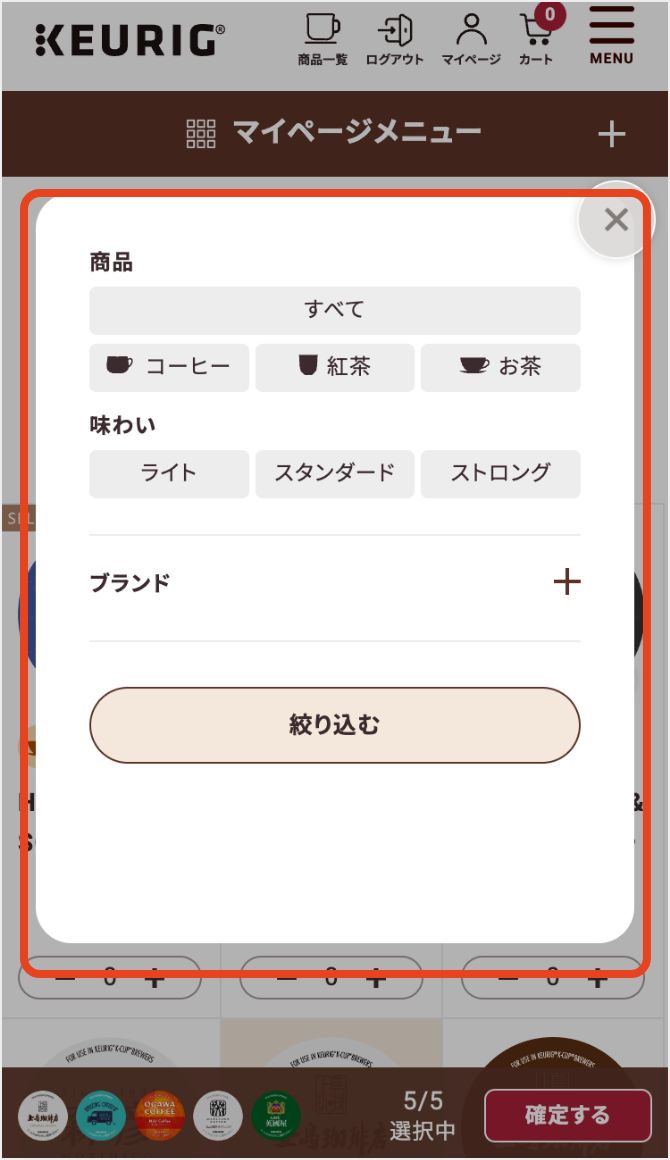Image resolution: width=670 pixels, height=1160 pixels.
Task: Go to マイページ
Action: click(x=471, y=39)
